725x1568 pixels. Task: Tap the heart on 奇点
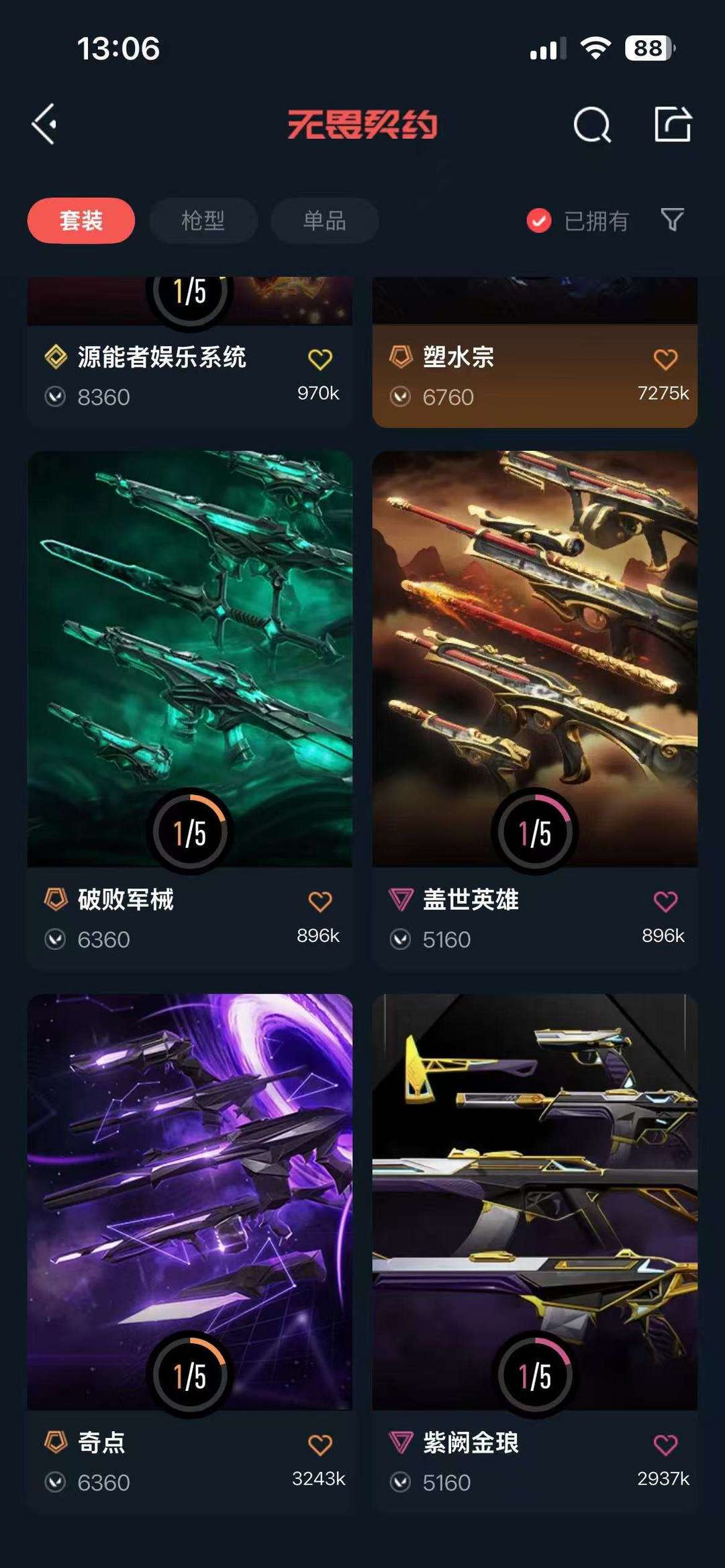click(x=320, y=1445)
